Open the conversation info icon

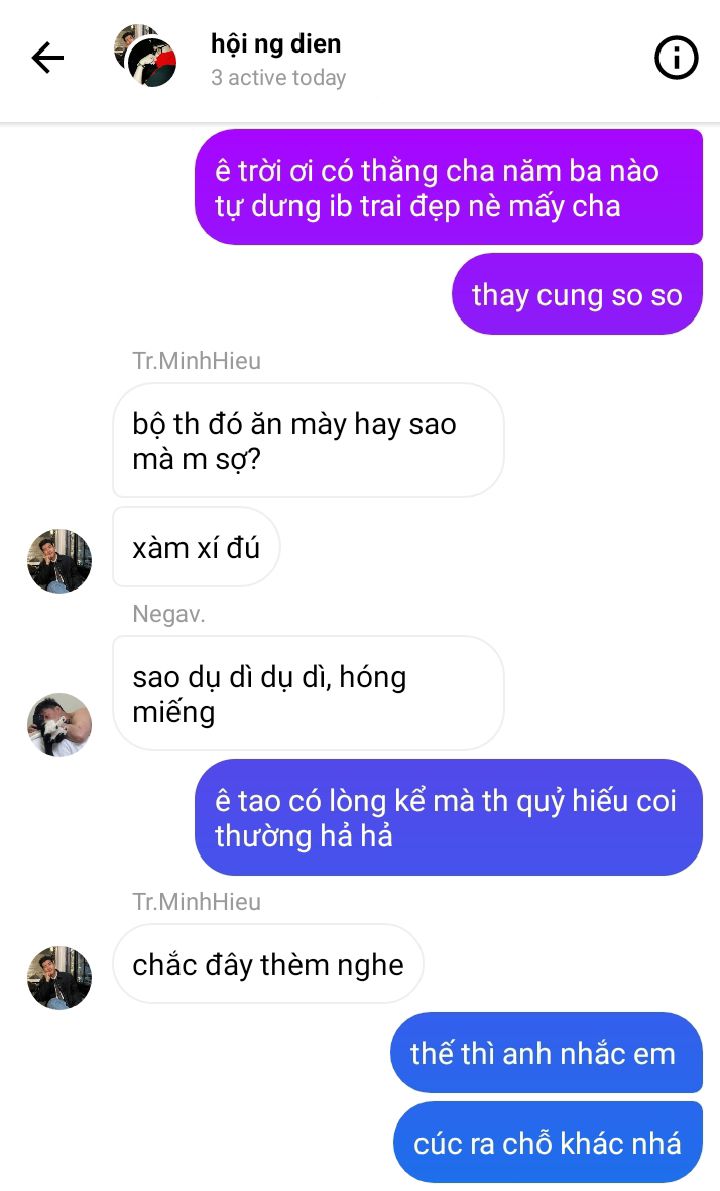click(676, 58)
